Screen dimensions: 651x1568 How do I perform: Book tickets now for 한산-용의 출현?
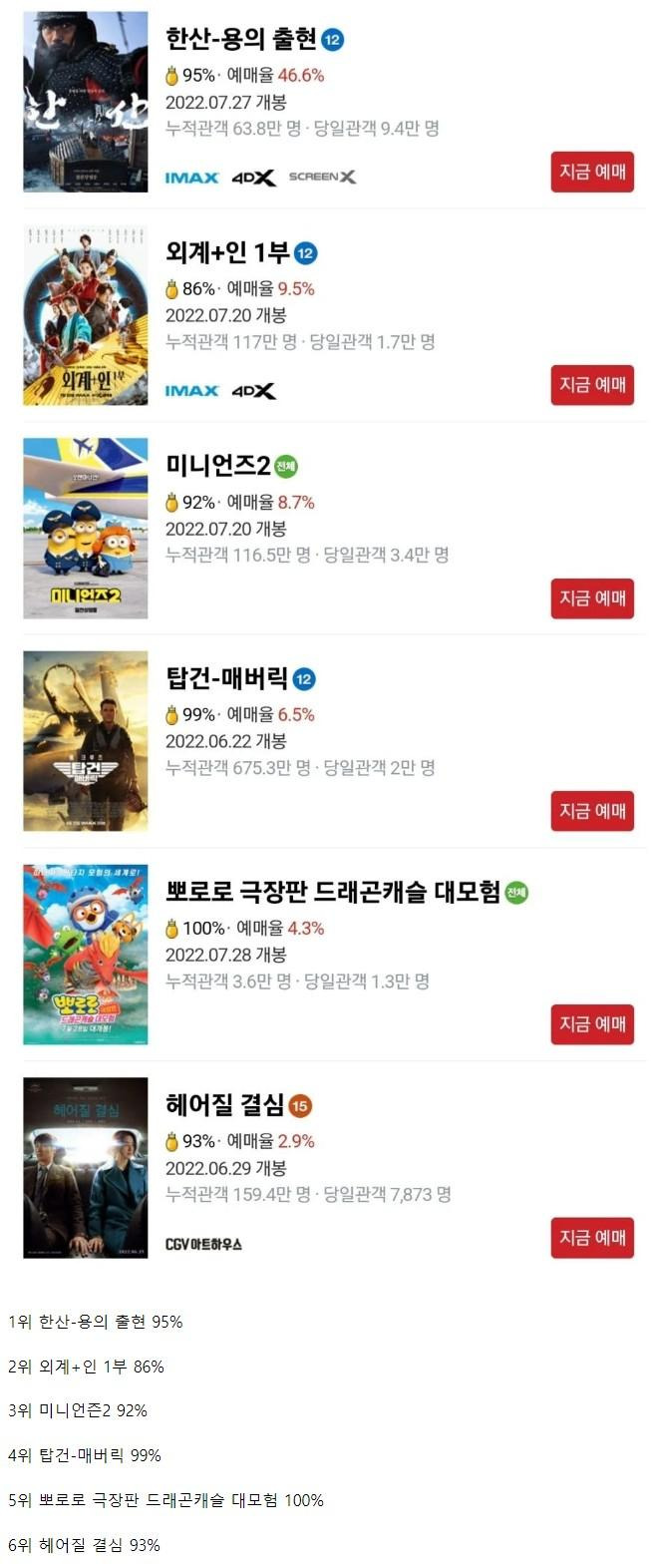[592, 172]
